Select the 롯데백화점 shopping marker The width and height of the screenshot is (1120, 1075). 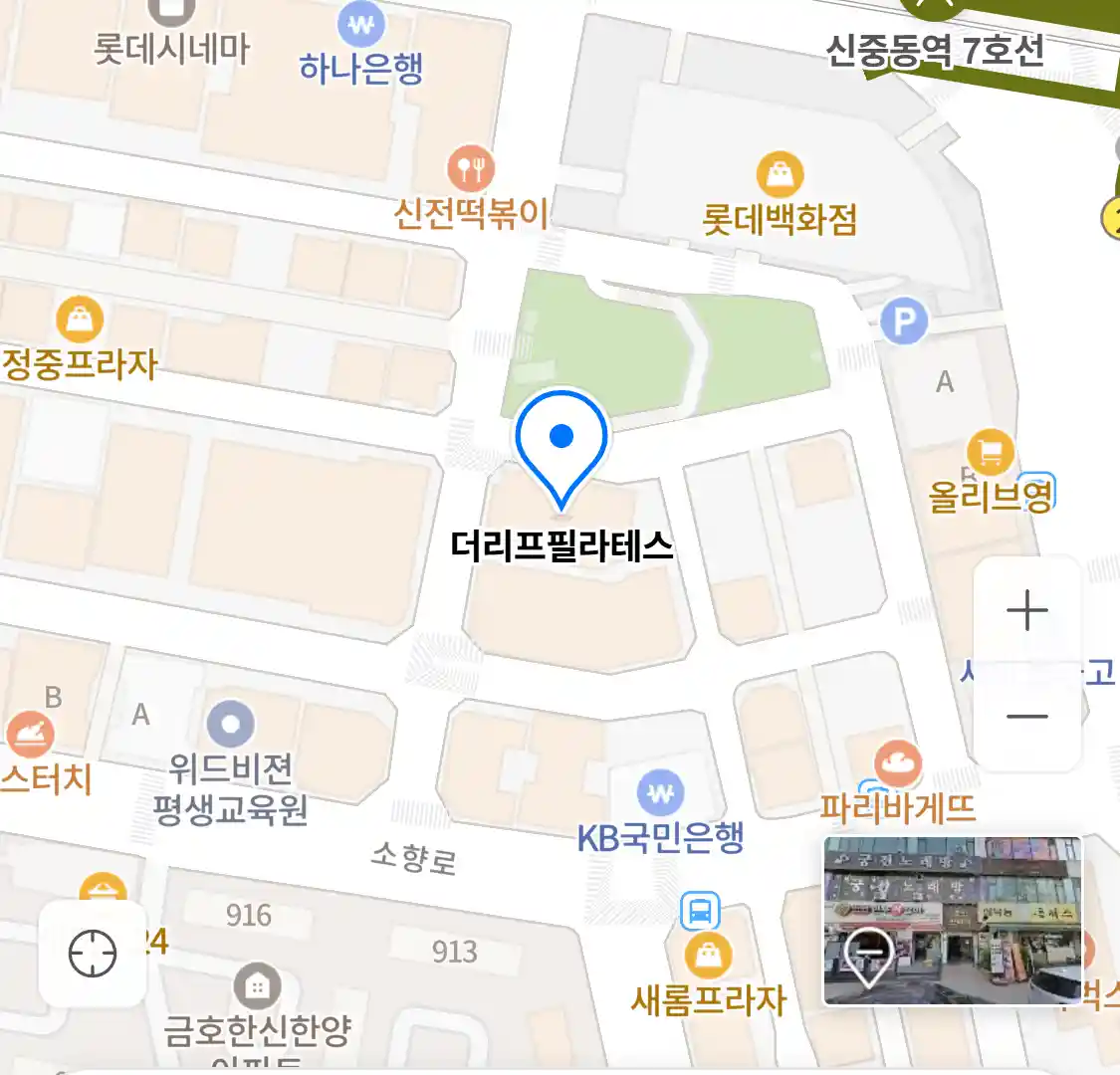point(780,176)
